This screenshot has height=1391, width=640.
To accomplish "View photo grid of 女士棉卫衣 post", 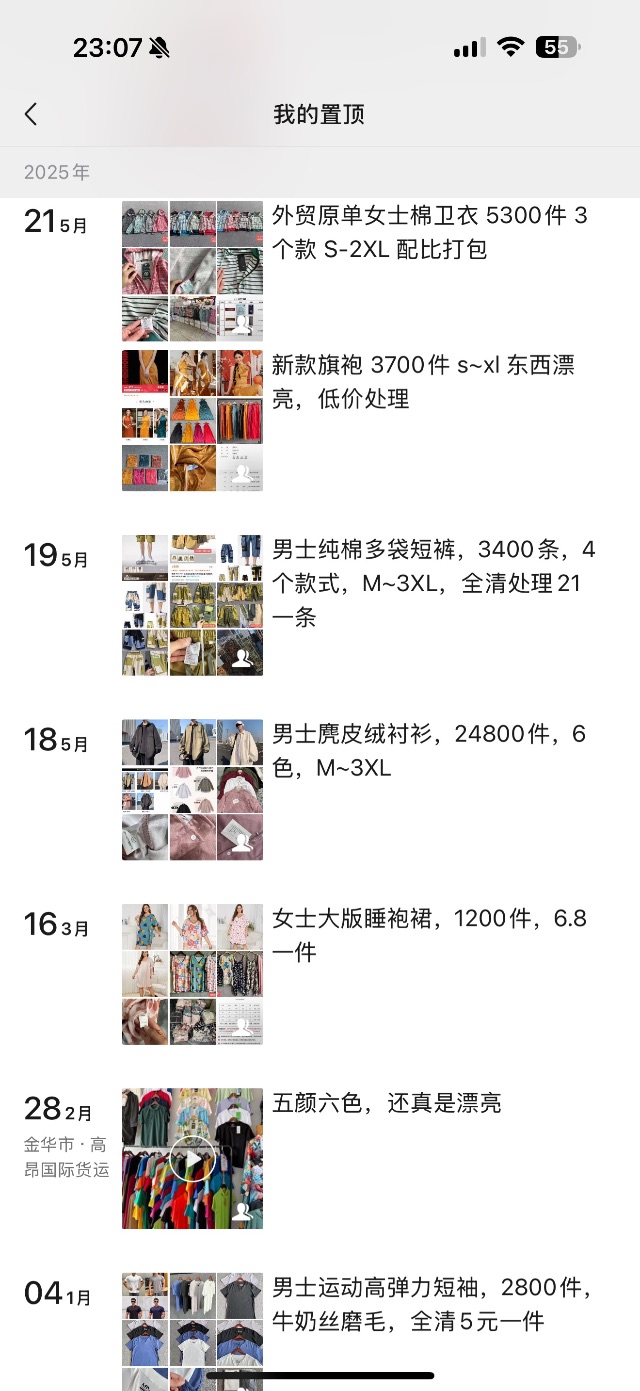I will [x=192, y=272].
